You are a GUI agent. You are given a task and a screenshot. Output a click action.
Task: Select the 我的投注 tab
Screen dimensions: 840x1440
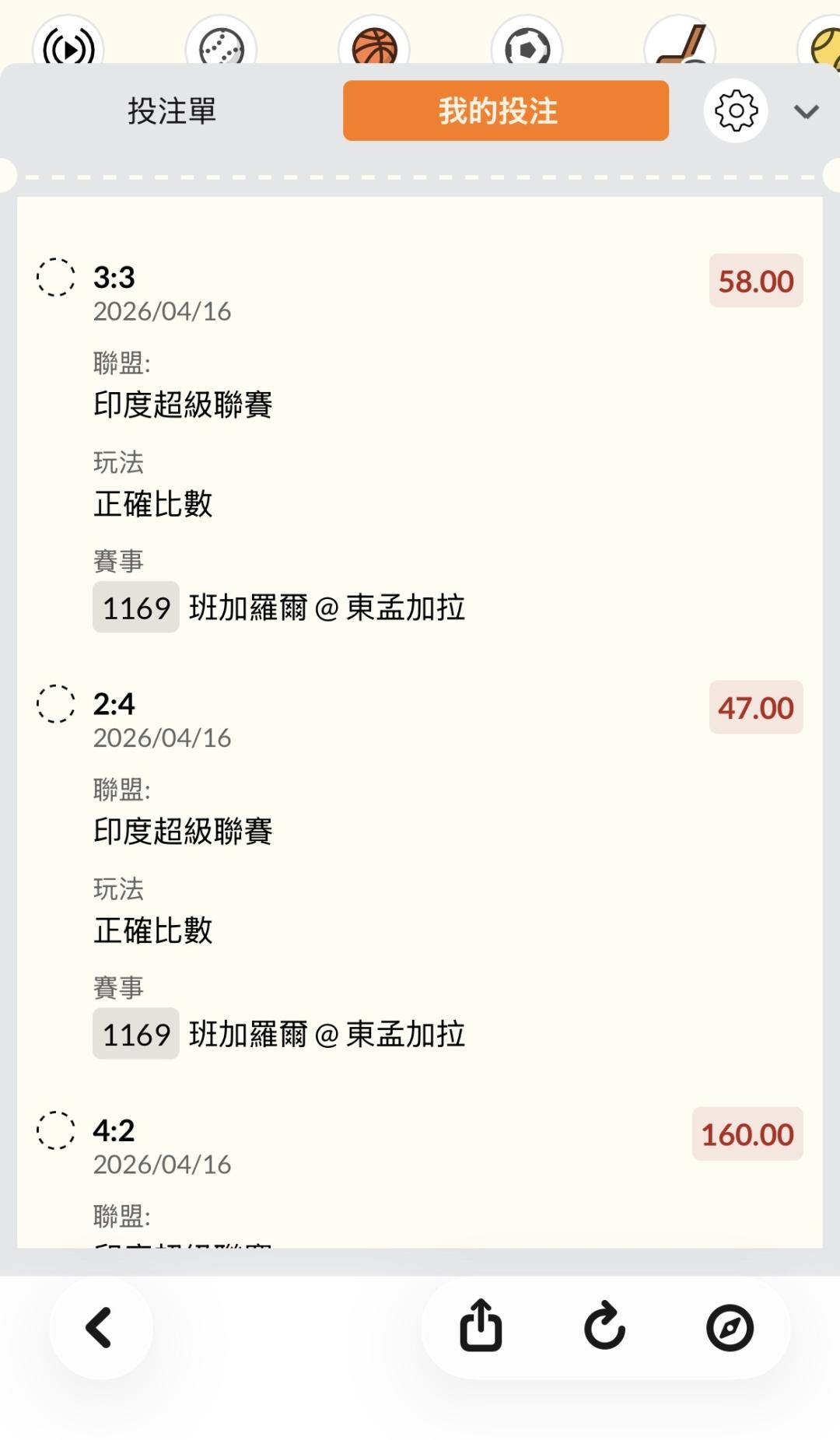click(x=506, y=110)
